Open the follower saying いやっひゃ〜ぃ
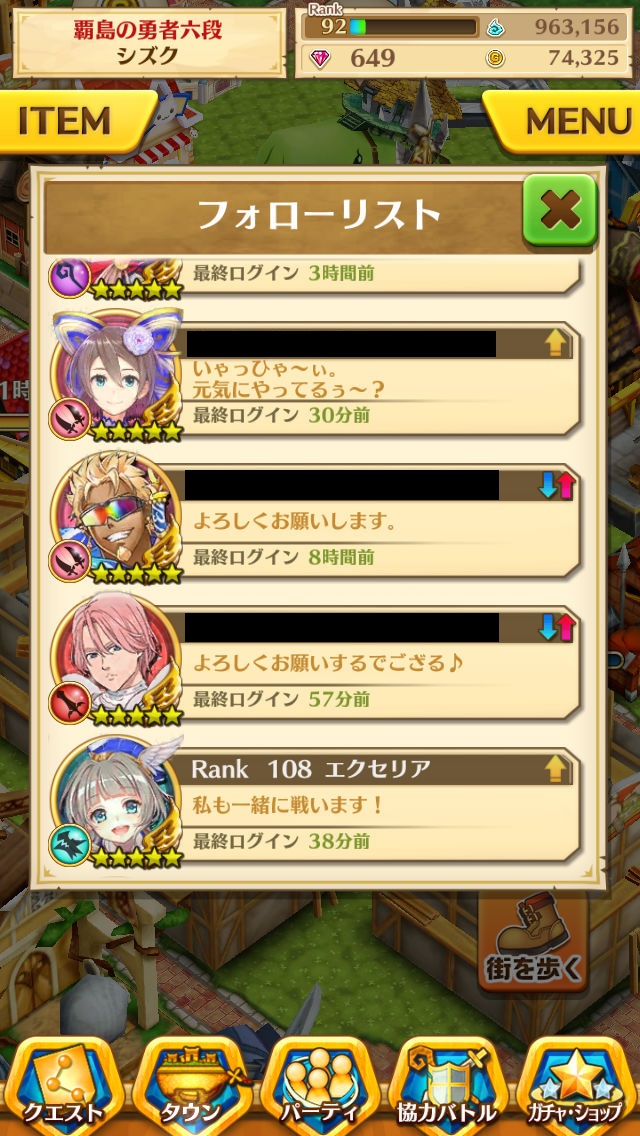The width and height of the screenshot is (640, 1136). tap(380, 378)
